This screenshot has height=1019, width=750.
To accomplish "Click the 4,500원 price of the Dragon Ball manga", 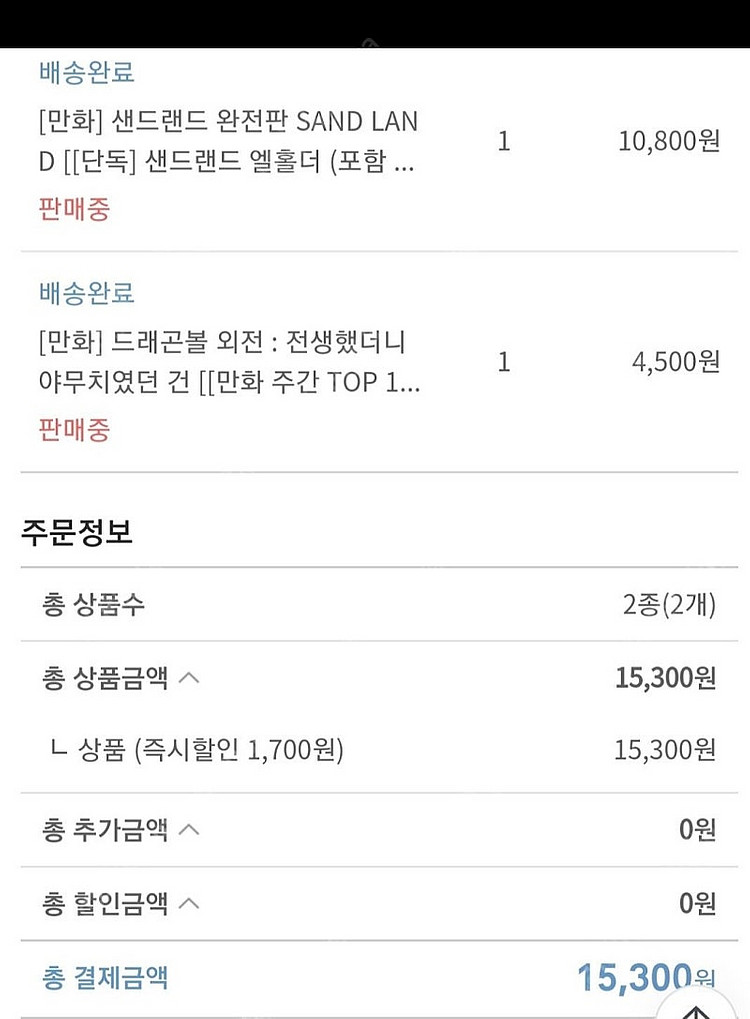I will [x=675, y=362].
